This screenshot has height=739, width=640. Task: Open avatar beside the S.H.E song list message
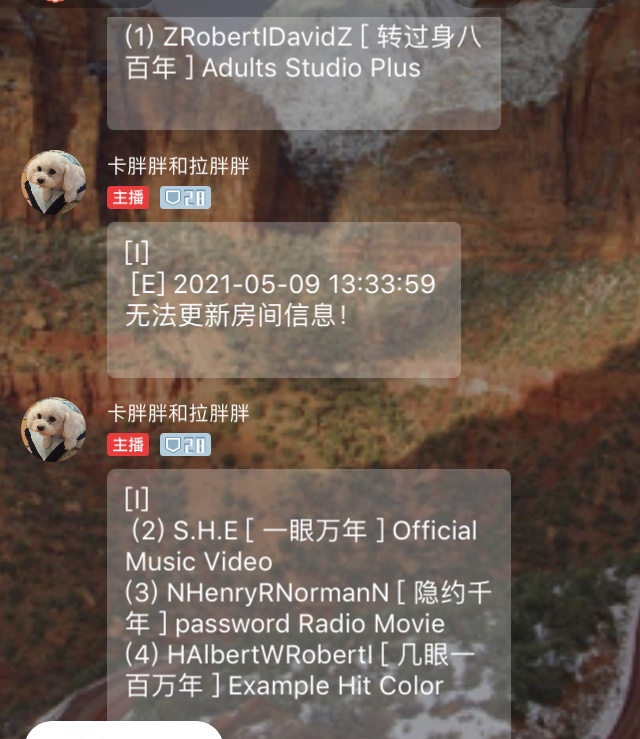click(x=53, y=430)
